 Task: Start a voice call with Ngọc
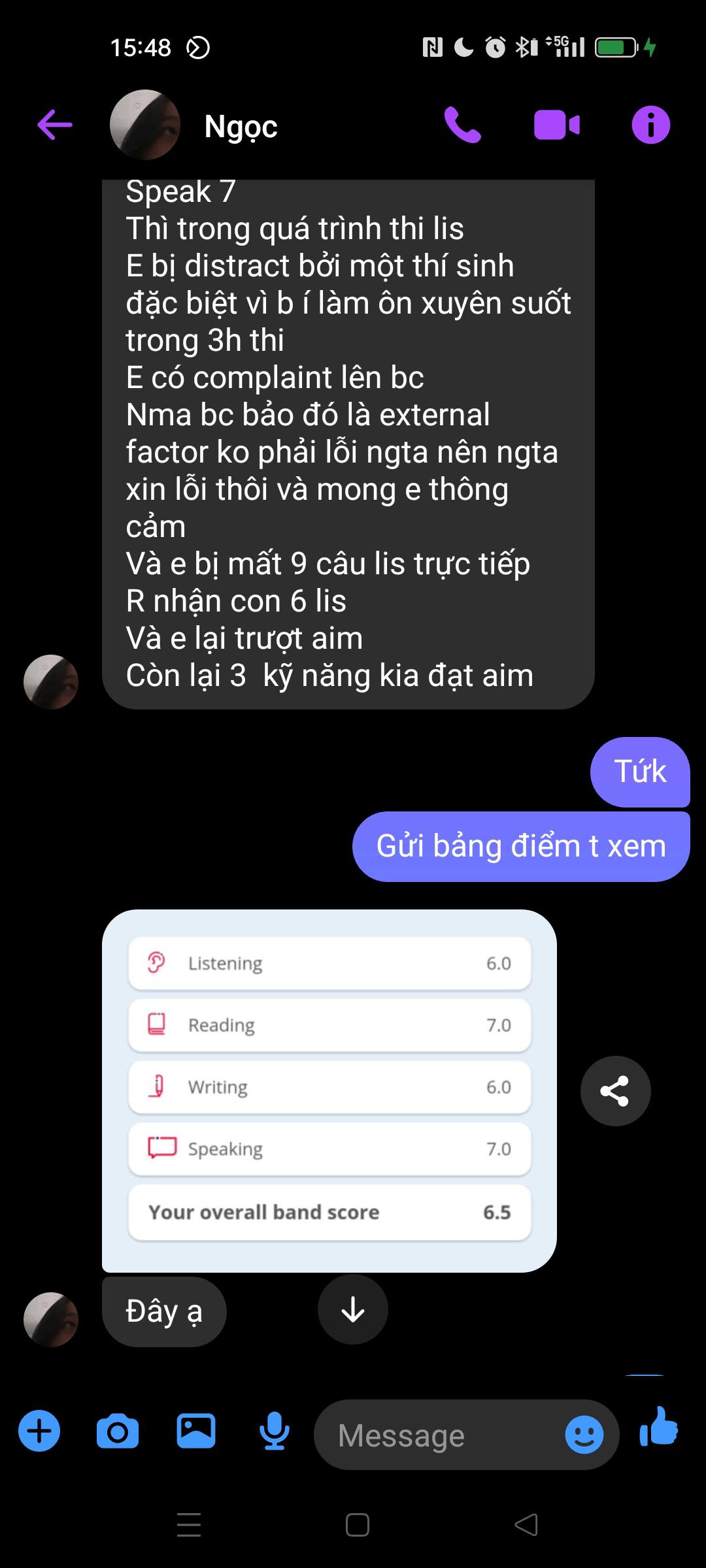[462, 125]
